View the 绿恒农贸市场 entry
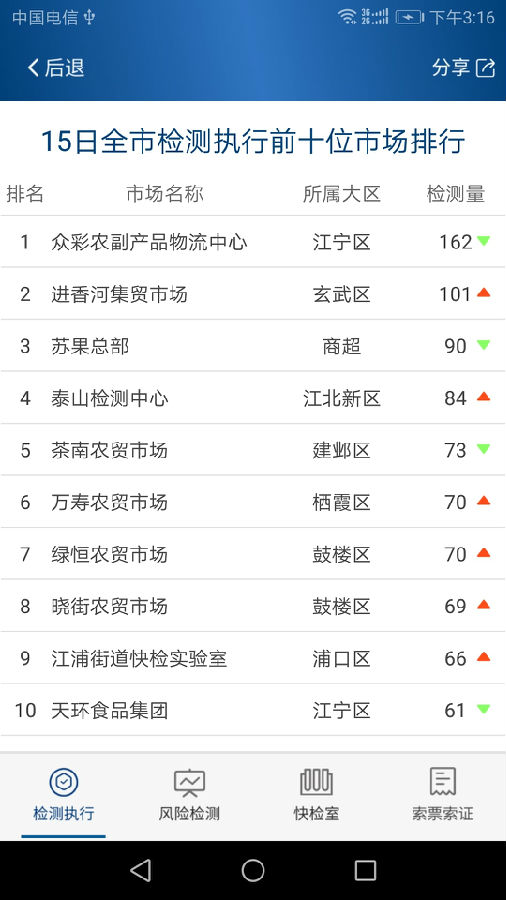 click(253, 554)
